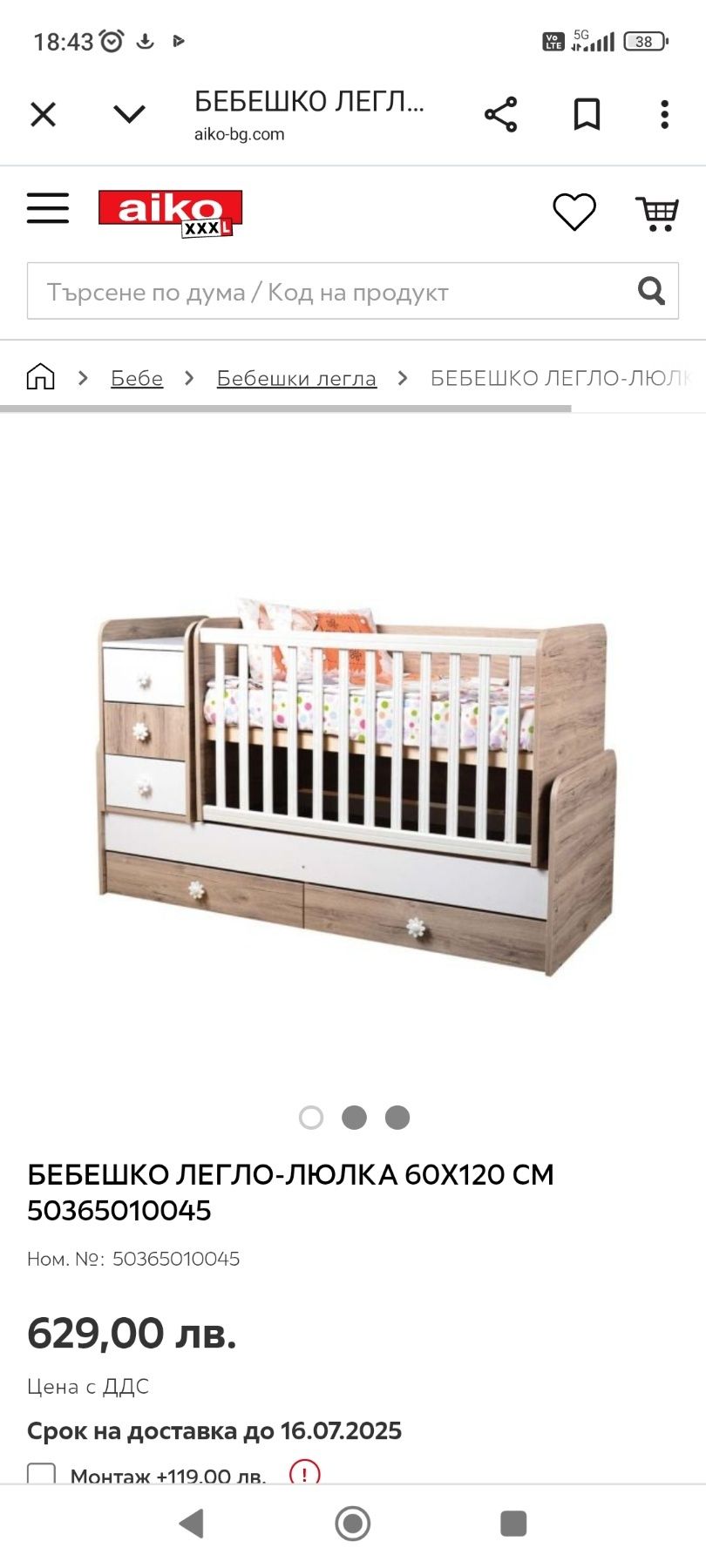Open the Бебе breadcrumb link
The width and height of the screenshot is (706, 1568).
tap(137, 378)
